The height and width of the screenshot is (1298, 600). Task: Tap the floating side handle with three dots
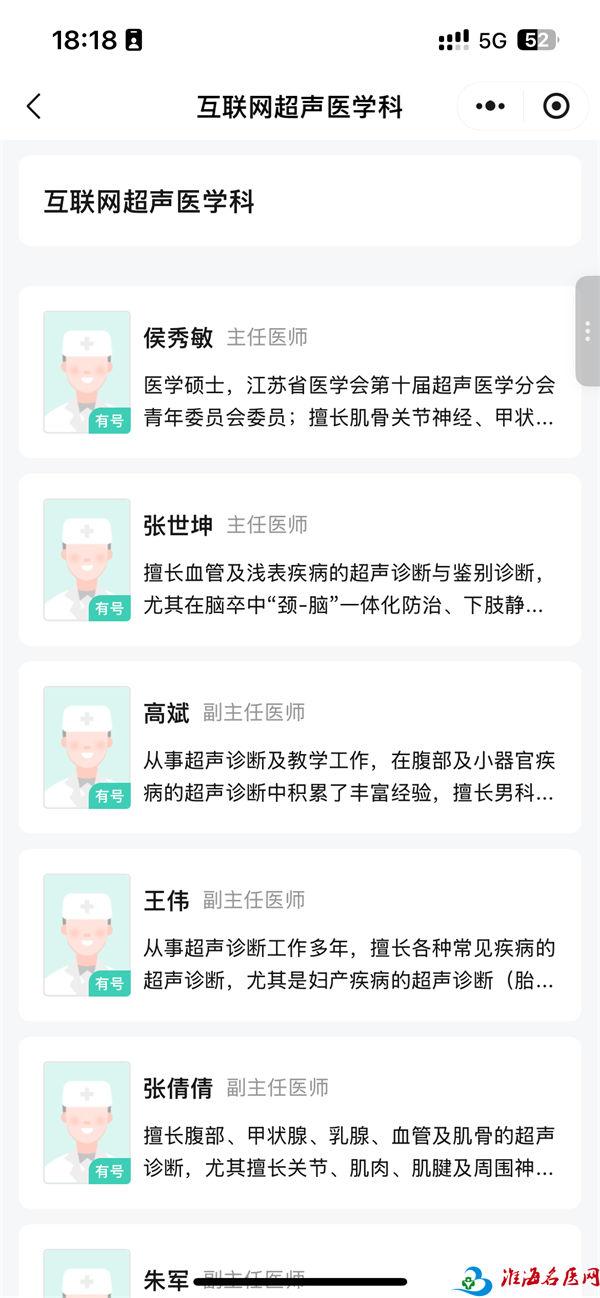[x=588, y=331]
